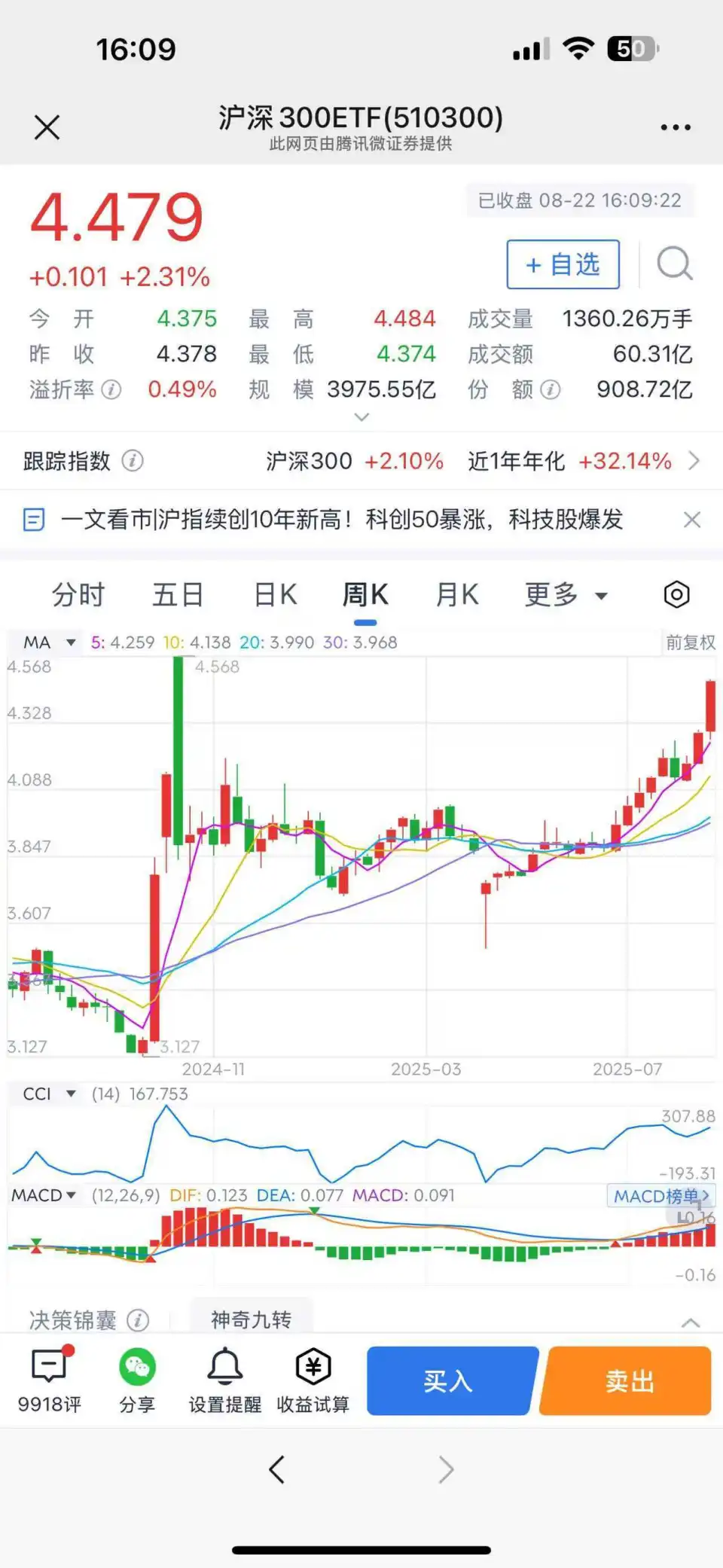Switch to the 五日 chart tab
Image resolution: width=723 pixels, height=1568 pixels.
(178, 595)
